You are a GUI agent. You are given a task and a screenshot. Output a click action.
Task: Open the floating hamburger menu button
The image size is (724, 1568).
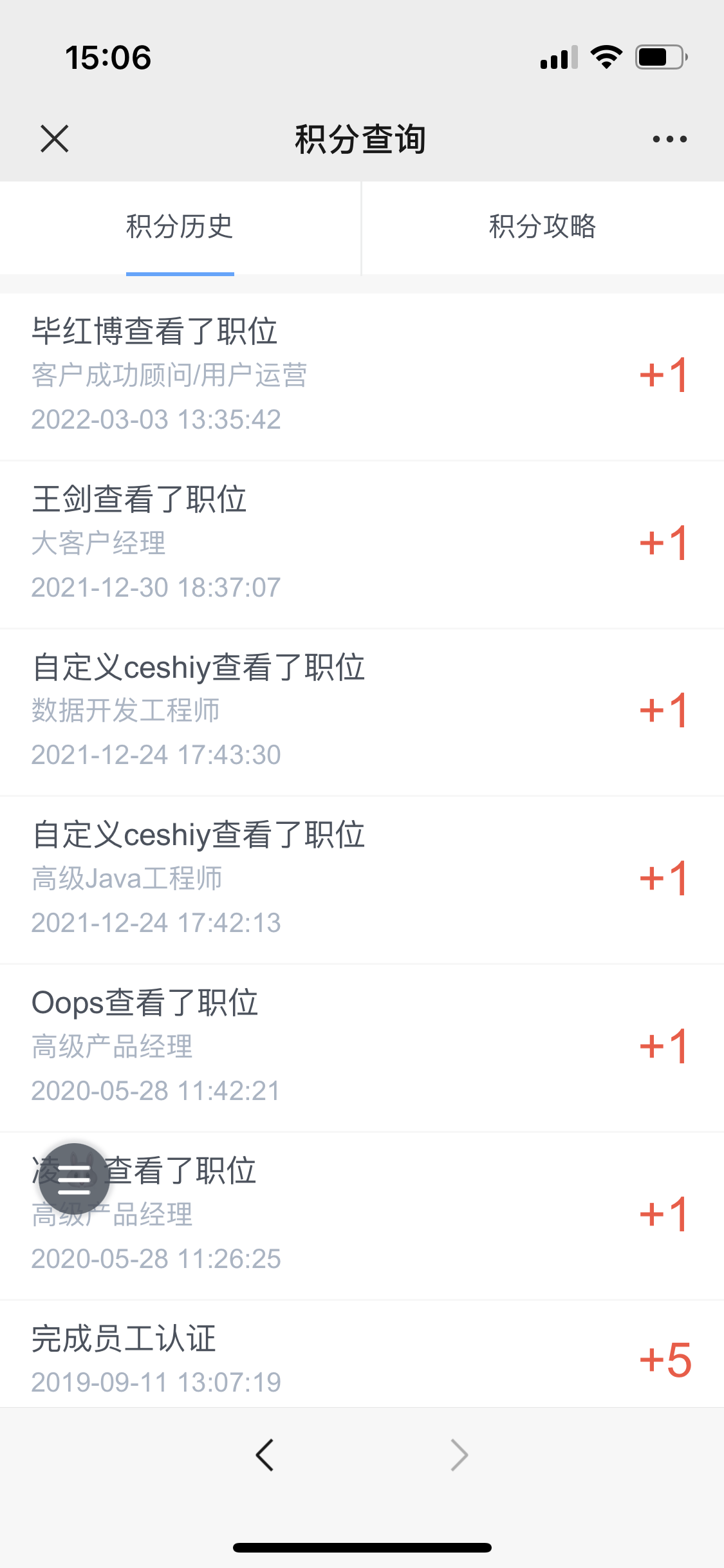[x=74, y=1179]
